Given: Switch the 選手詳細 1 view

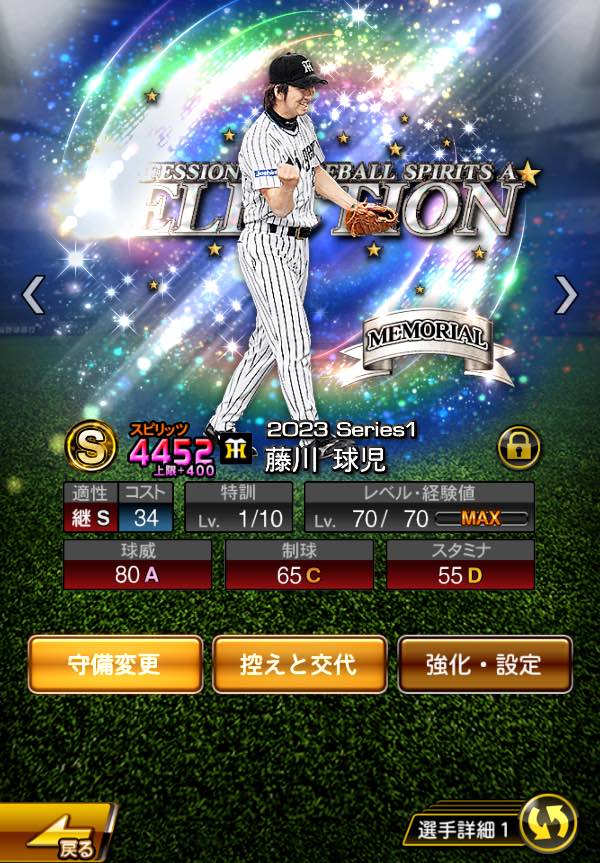Looking at the screenshot, I should (x=549, y=825).
